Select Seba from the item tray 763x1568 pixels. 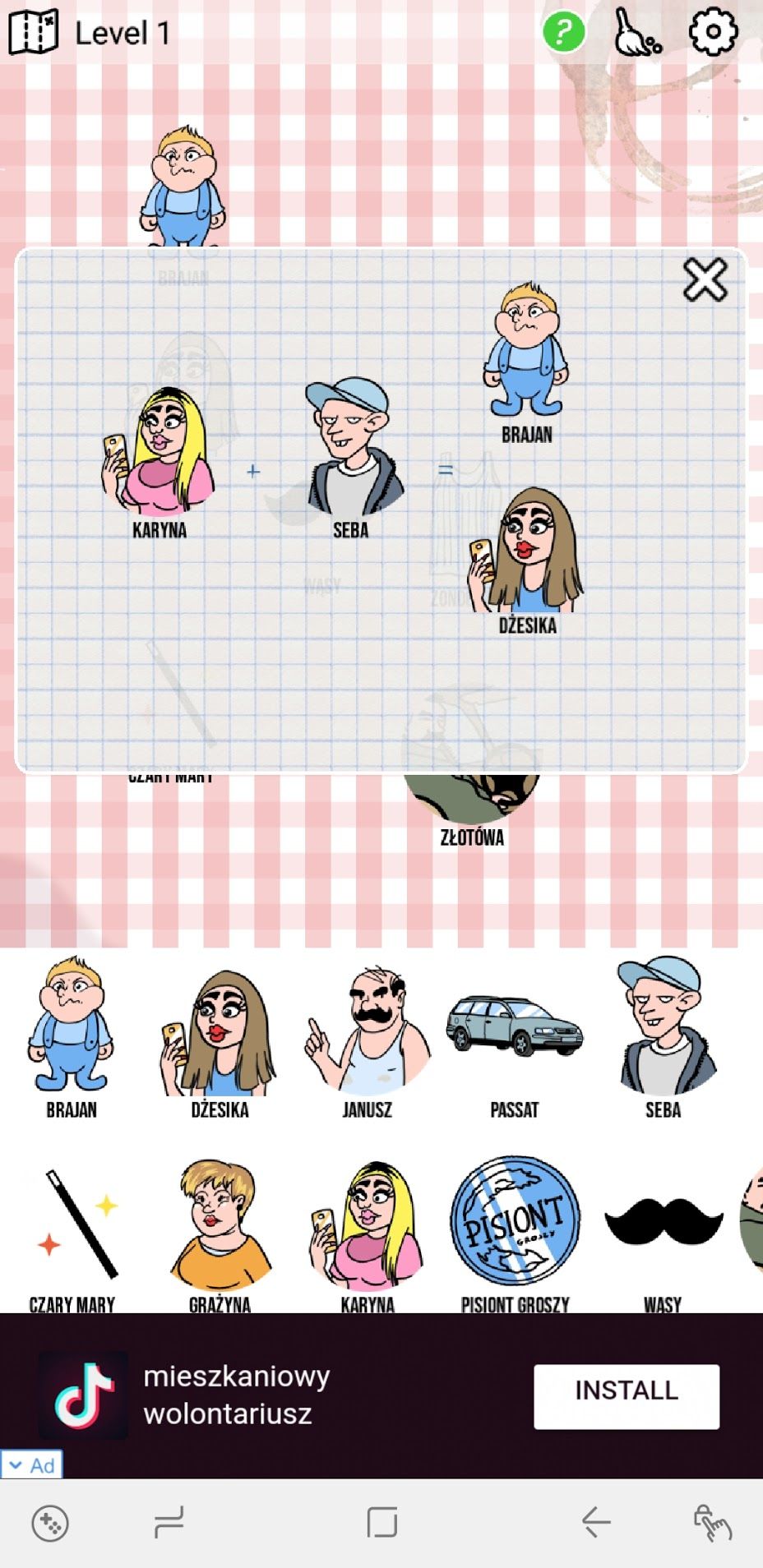664,1035
